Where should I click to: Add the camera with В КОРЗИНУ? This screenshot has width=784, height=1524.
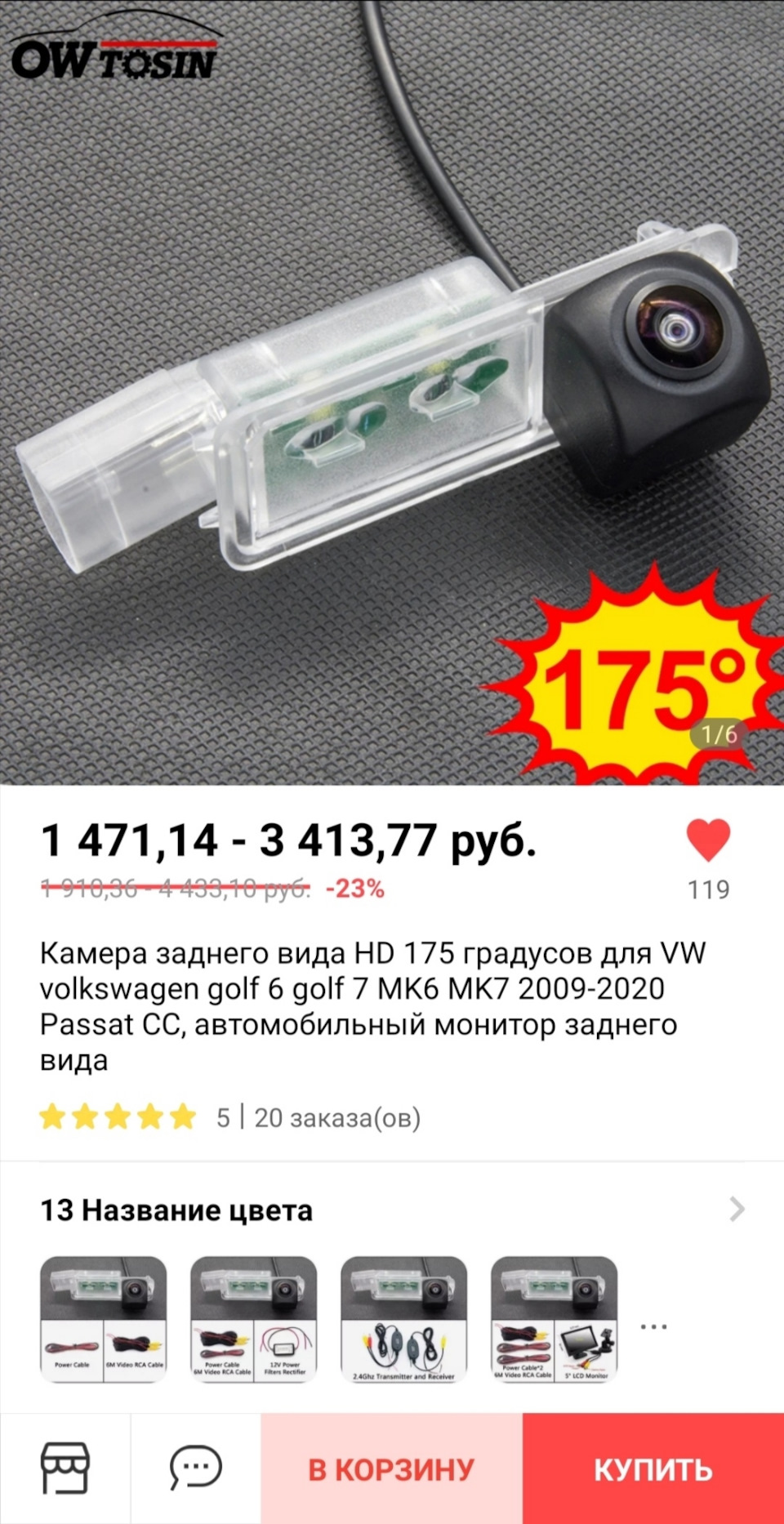391,1468
